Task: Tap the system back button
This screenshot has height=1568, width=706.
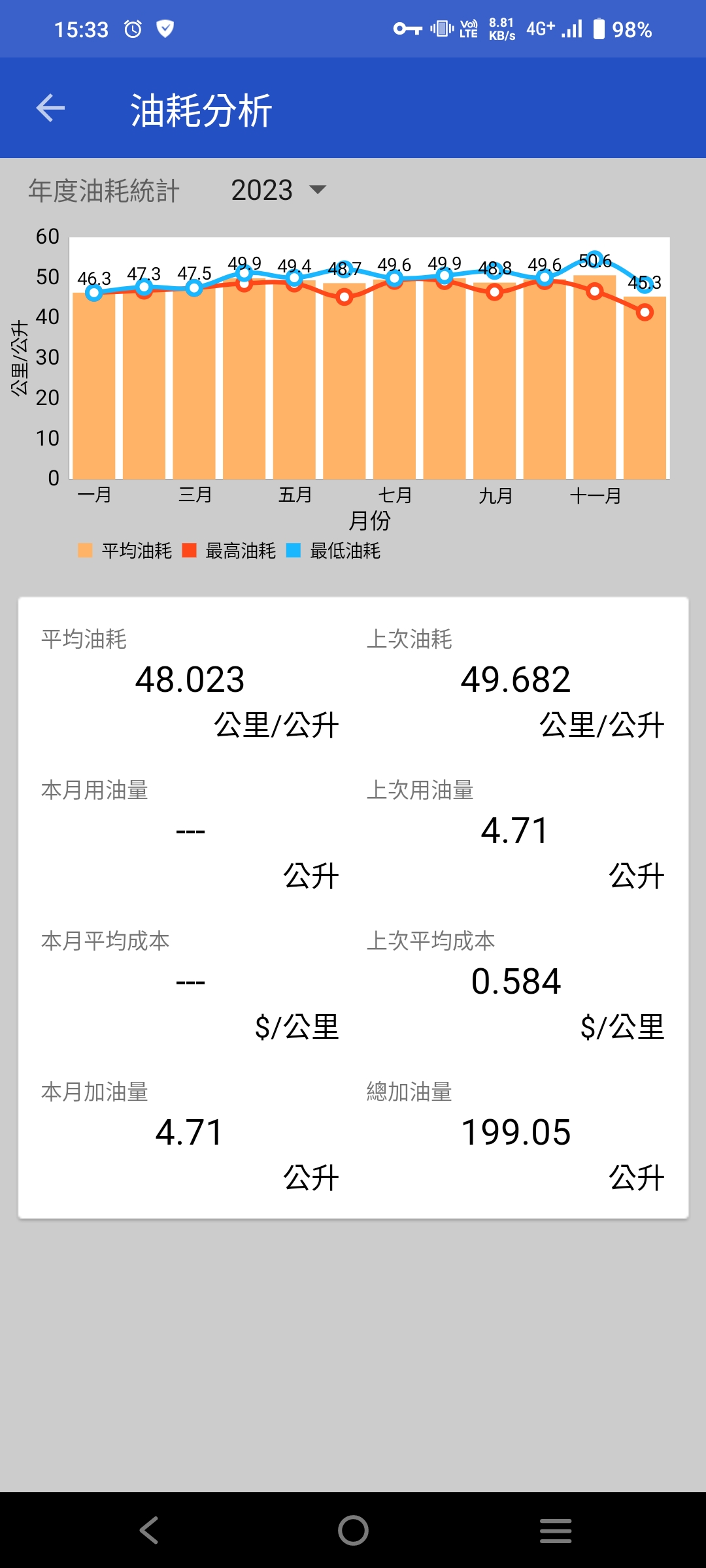Action: [x=150, y=1530]
